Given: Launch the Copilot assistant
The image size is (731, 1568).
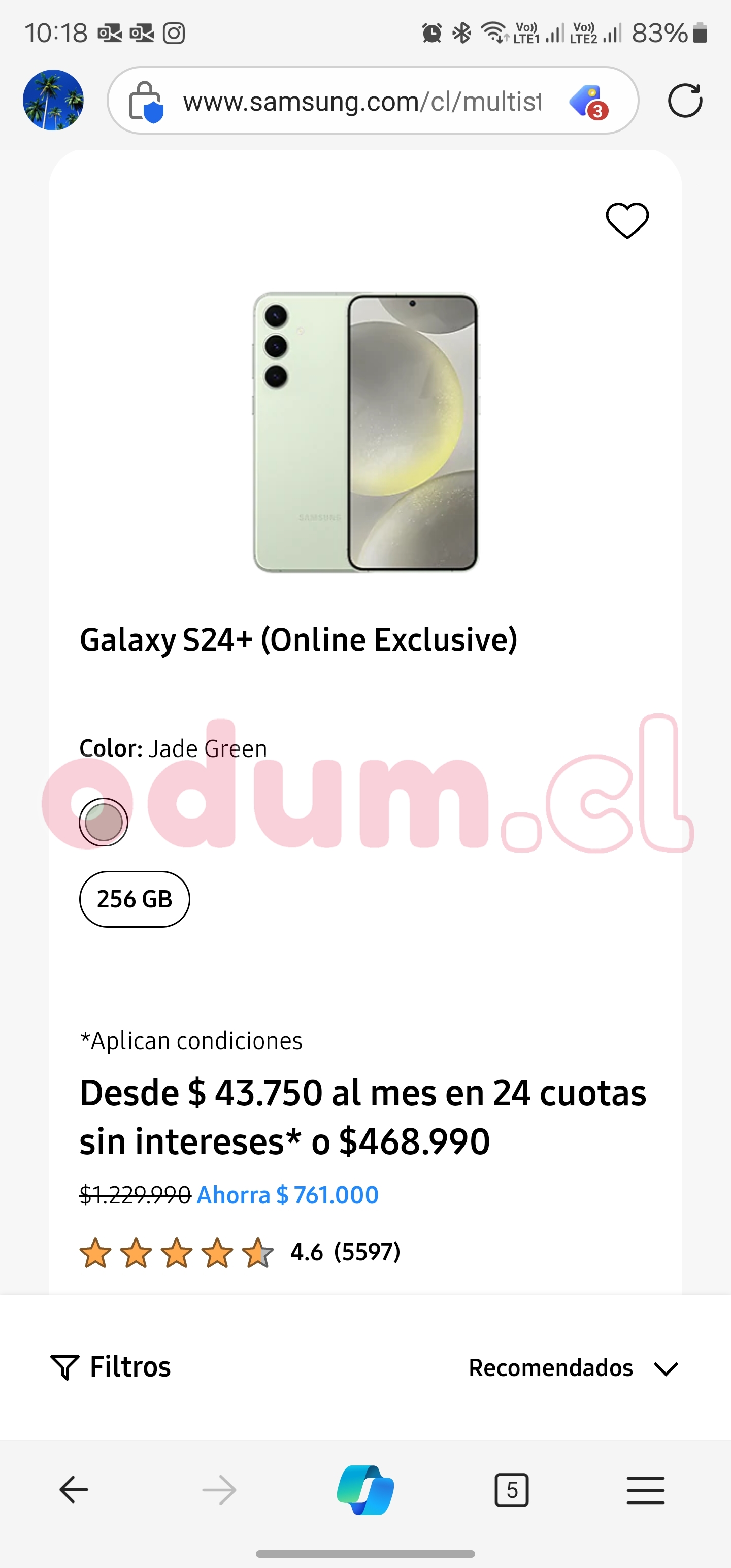Looking at the screenshot, I should (x=365, y=1490).
